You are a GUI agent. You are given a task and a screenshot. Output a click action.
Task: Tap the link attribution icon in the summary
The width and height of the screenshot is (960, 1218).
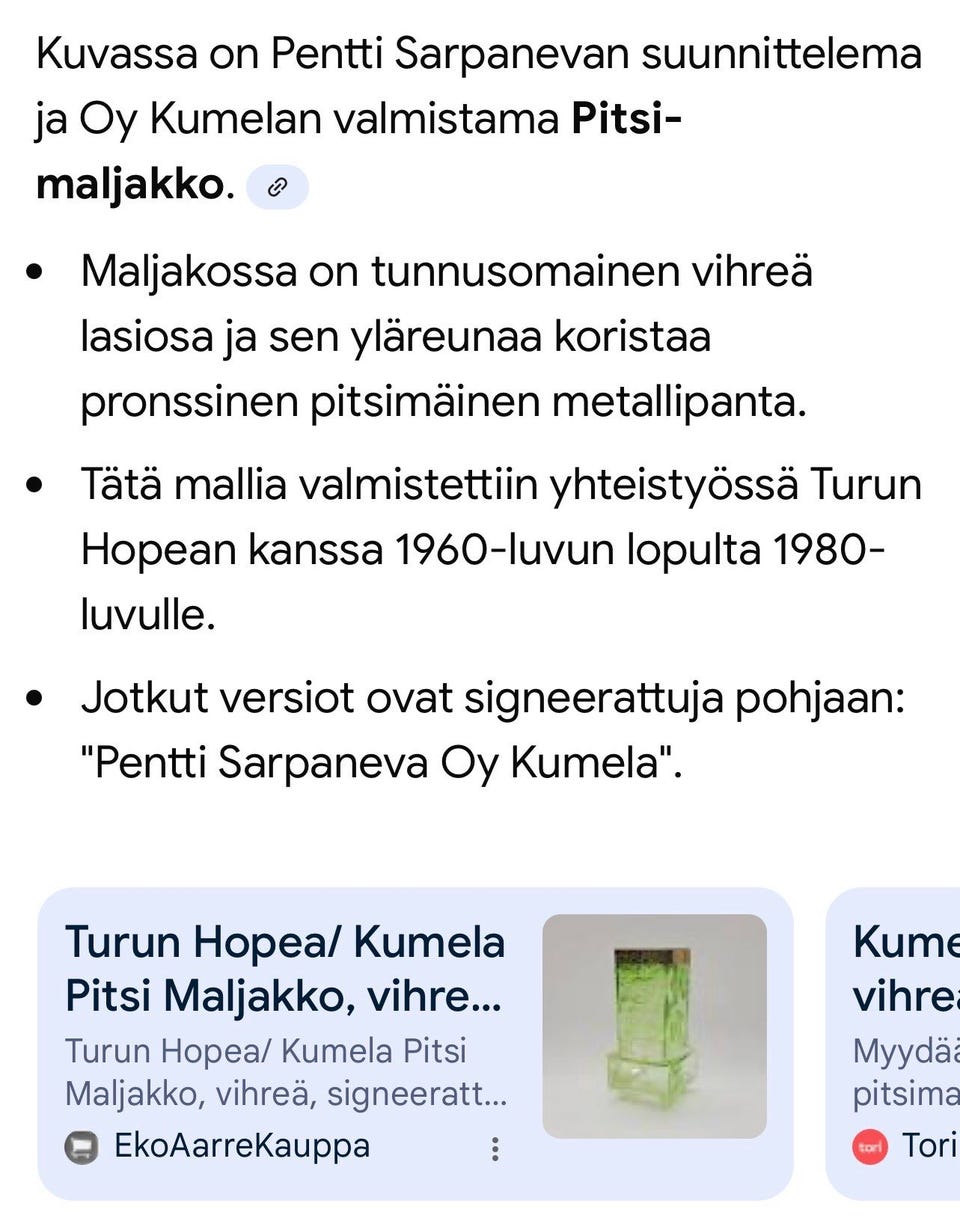point(277,186)
